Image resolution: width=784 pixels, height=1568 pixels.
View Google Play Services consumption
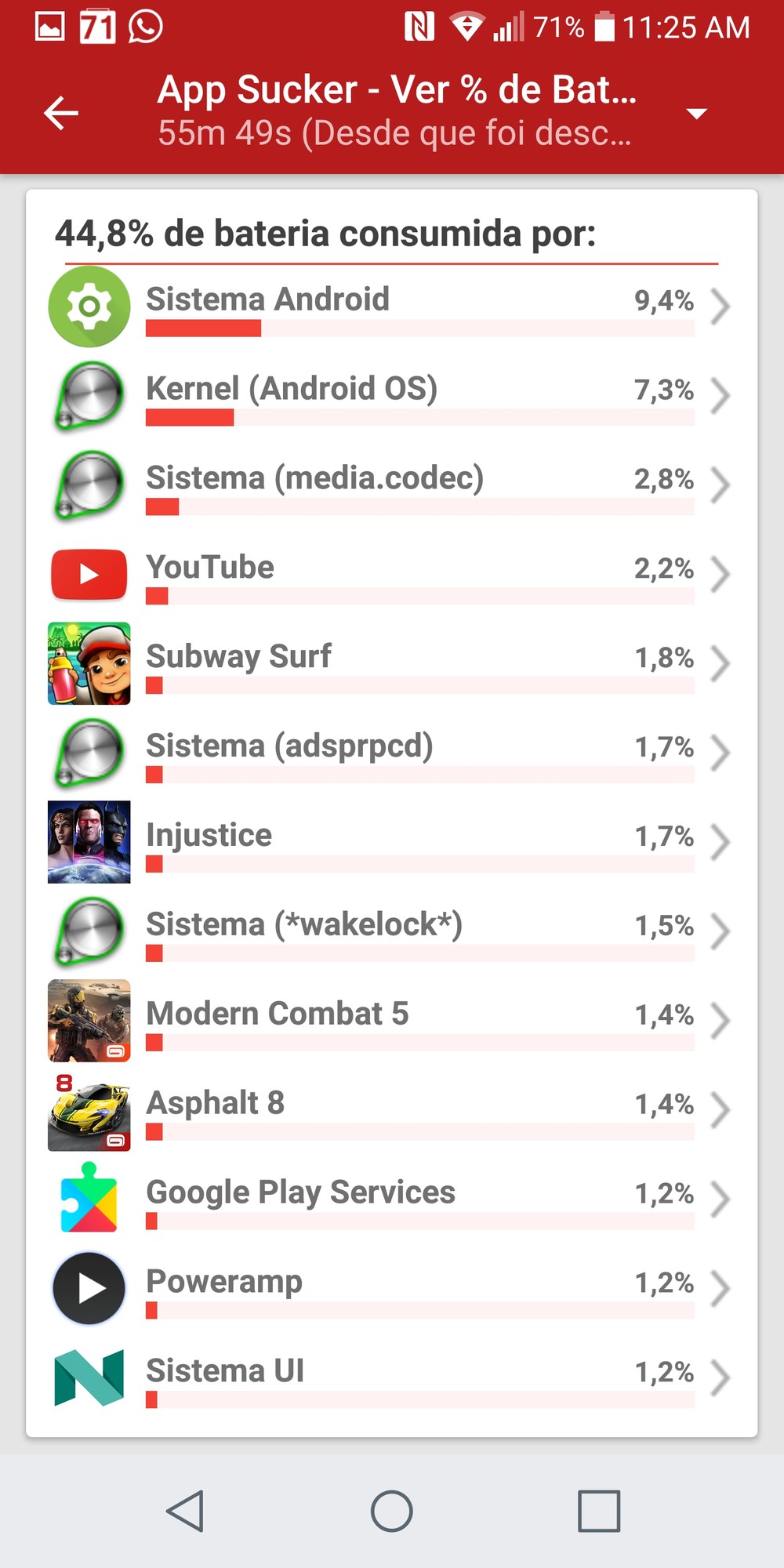pyautogui.click(x=392, y=1199)
